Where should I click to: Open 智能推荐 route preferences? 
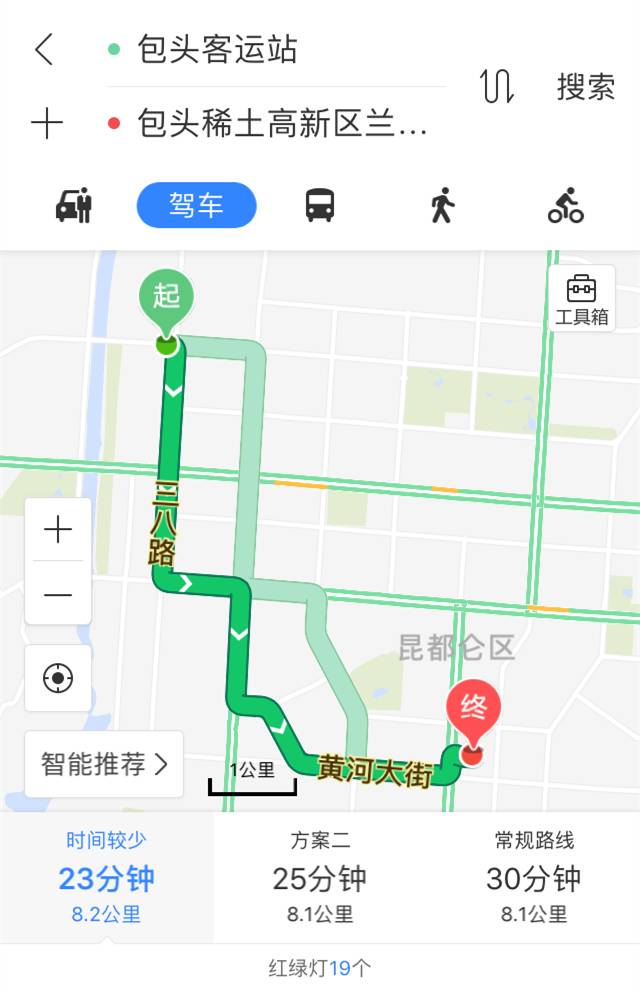[104, 764]
